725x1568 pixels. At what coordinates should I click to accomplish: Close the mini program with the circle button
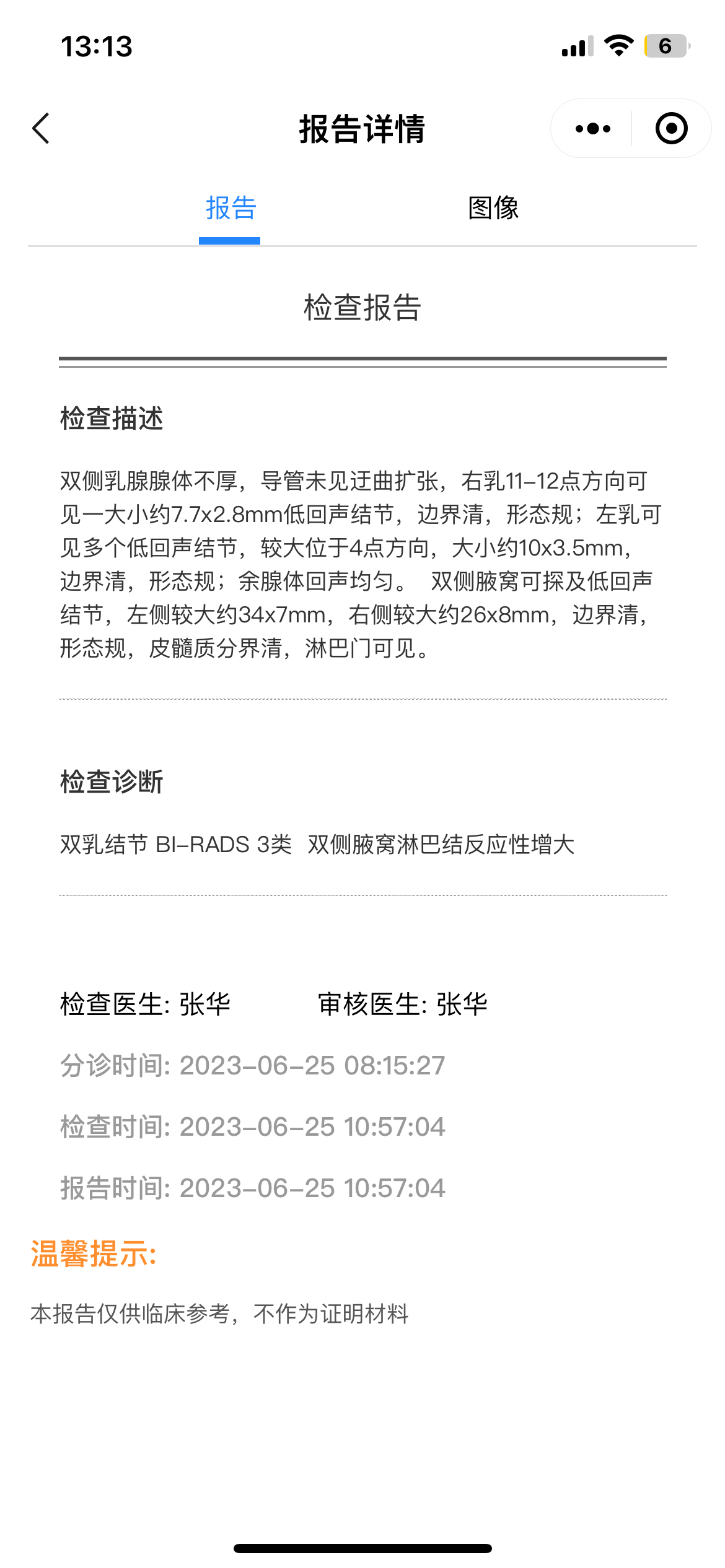pos(671,129)
